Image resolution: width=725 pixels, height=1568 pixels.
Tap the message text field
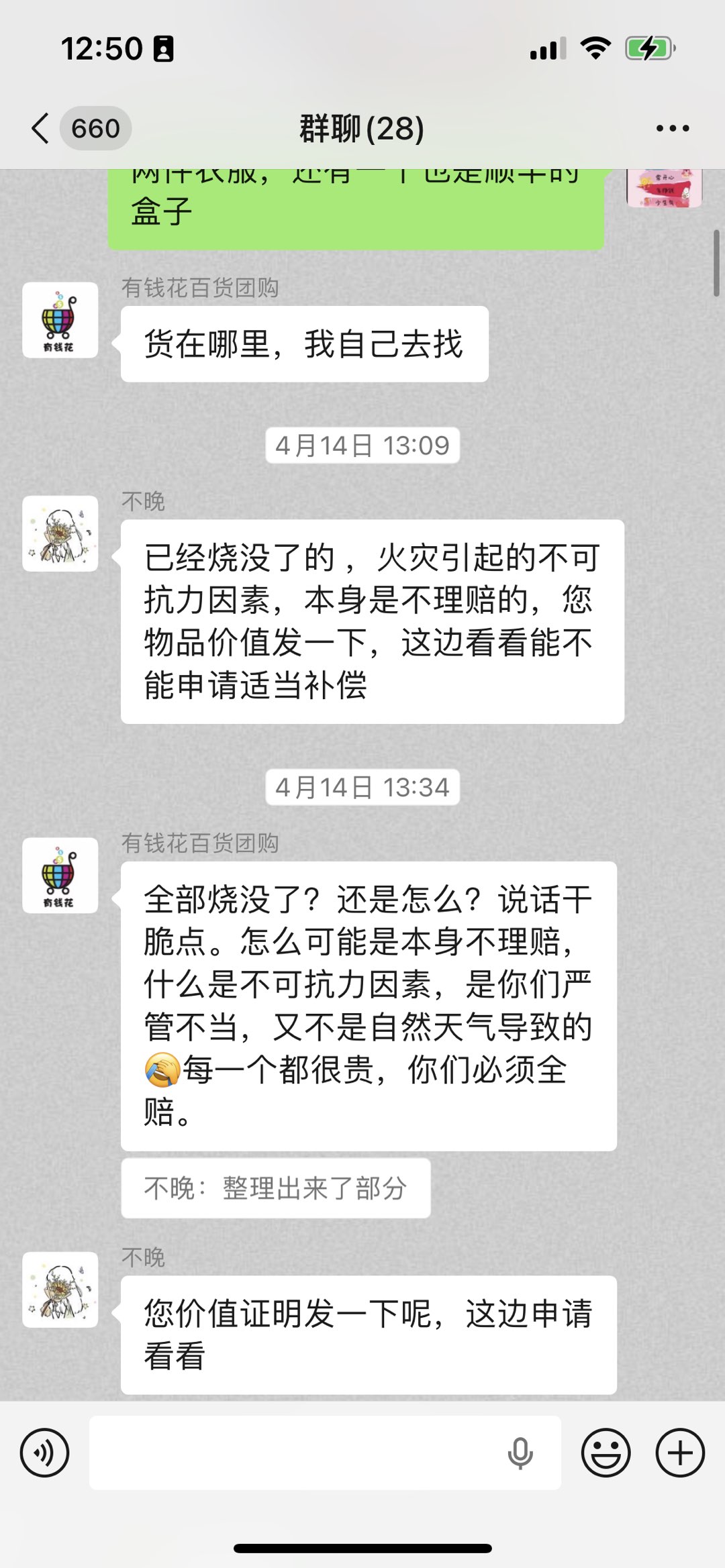295,1453
